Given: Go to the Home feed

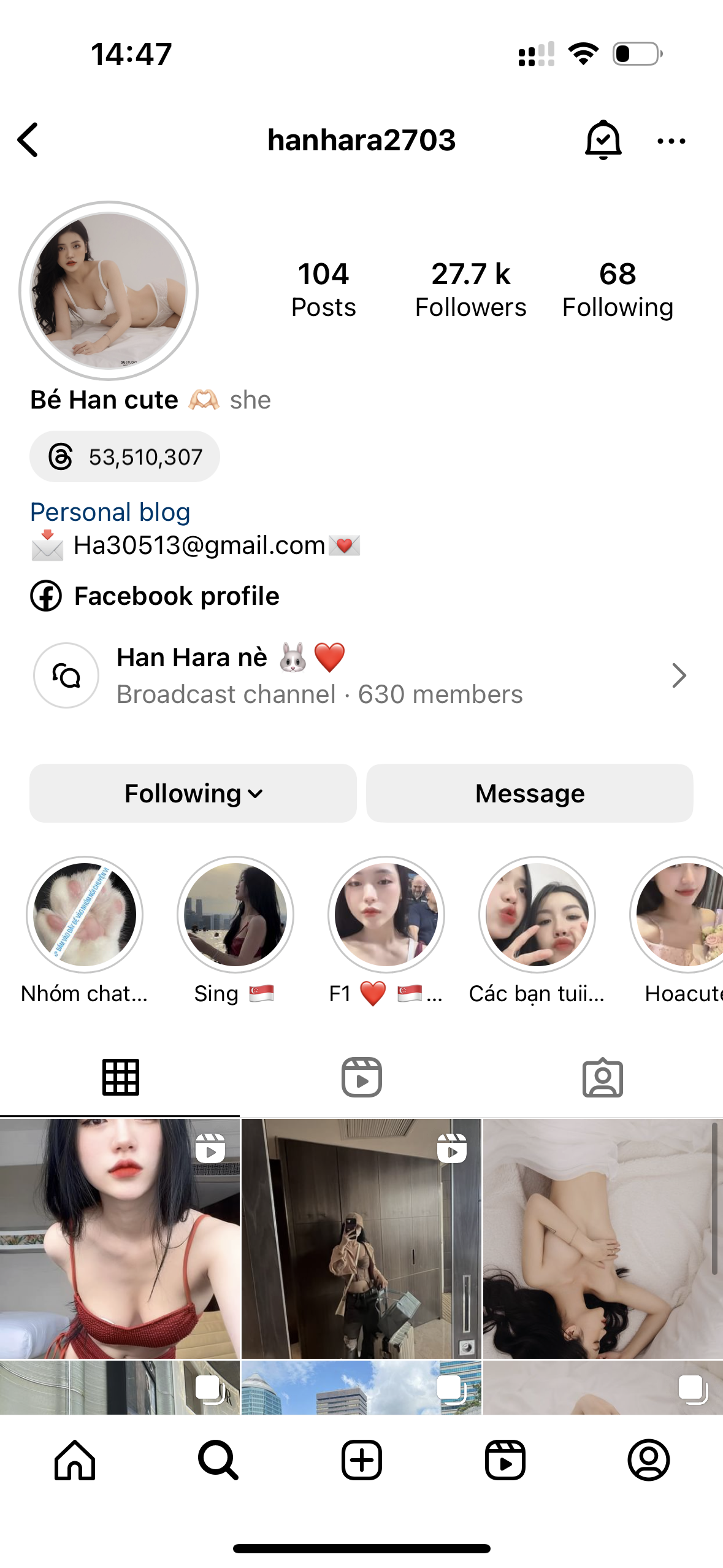Looking at the screenshot, I should click(x=75, y=1460).
